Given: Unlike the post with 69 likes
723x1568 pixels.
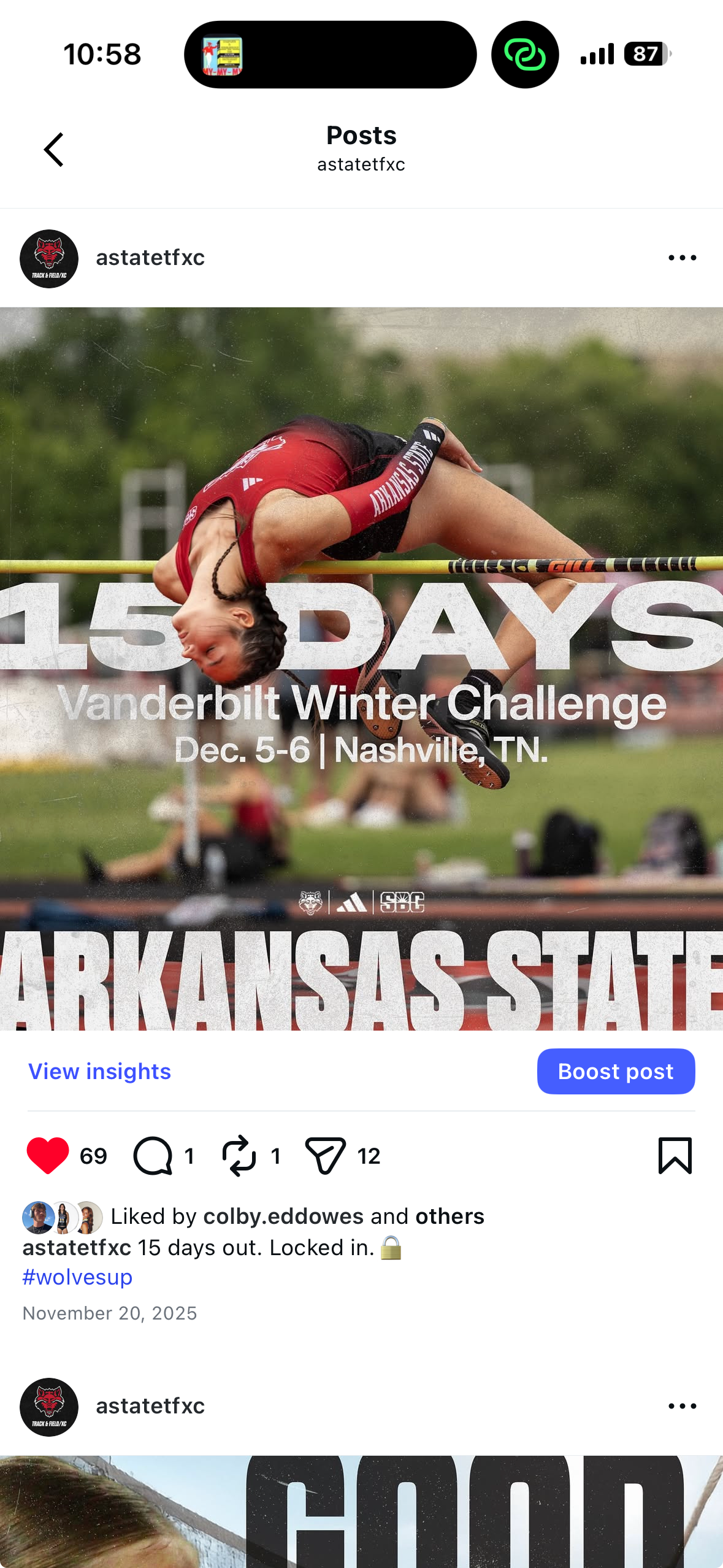Looking at the screenshot, I should tap(48, 1155).
